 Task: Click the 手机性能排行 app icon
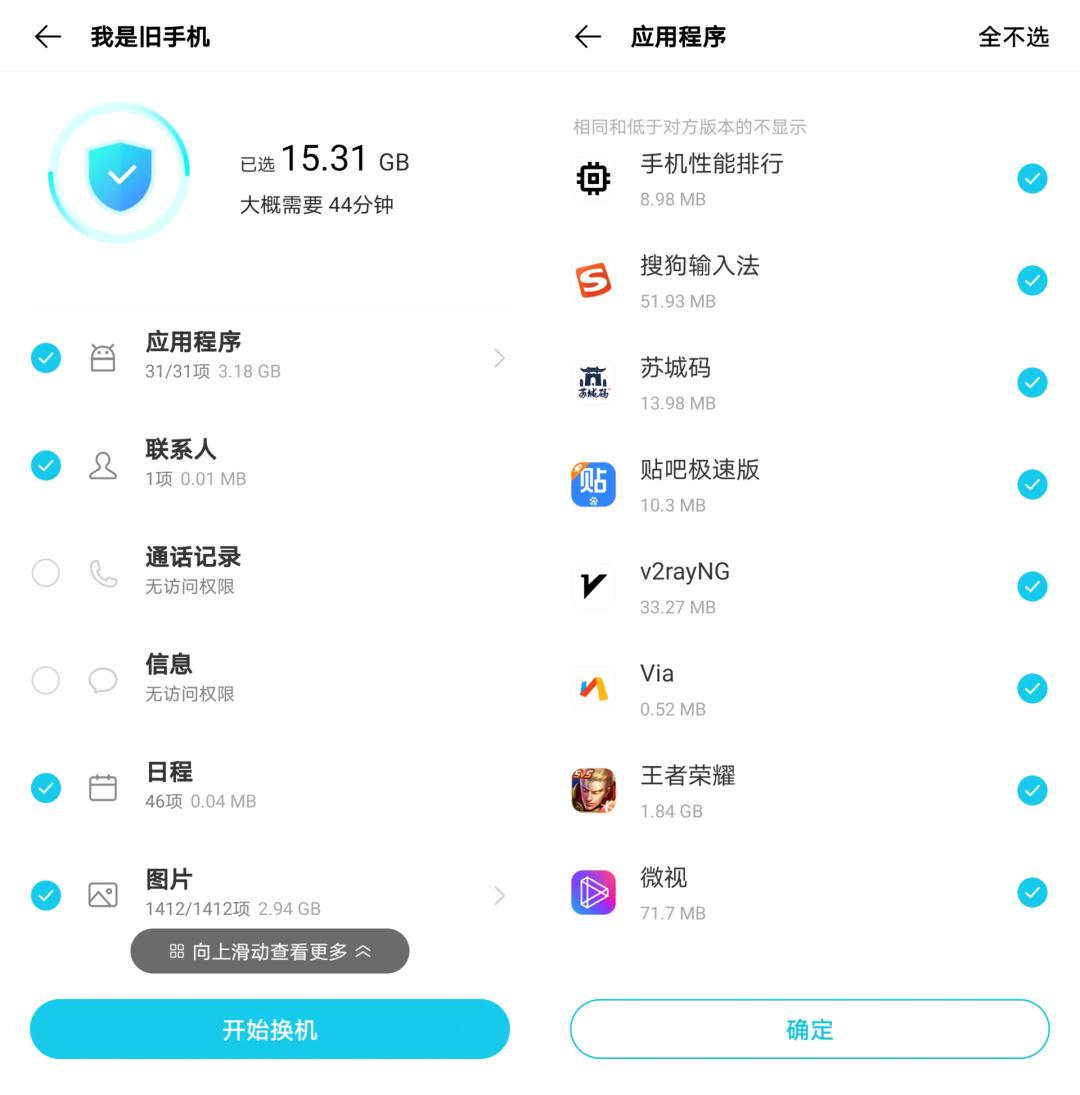[x=592, y=178]
